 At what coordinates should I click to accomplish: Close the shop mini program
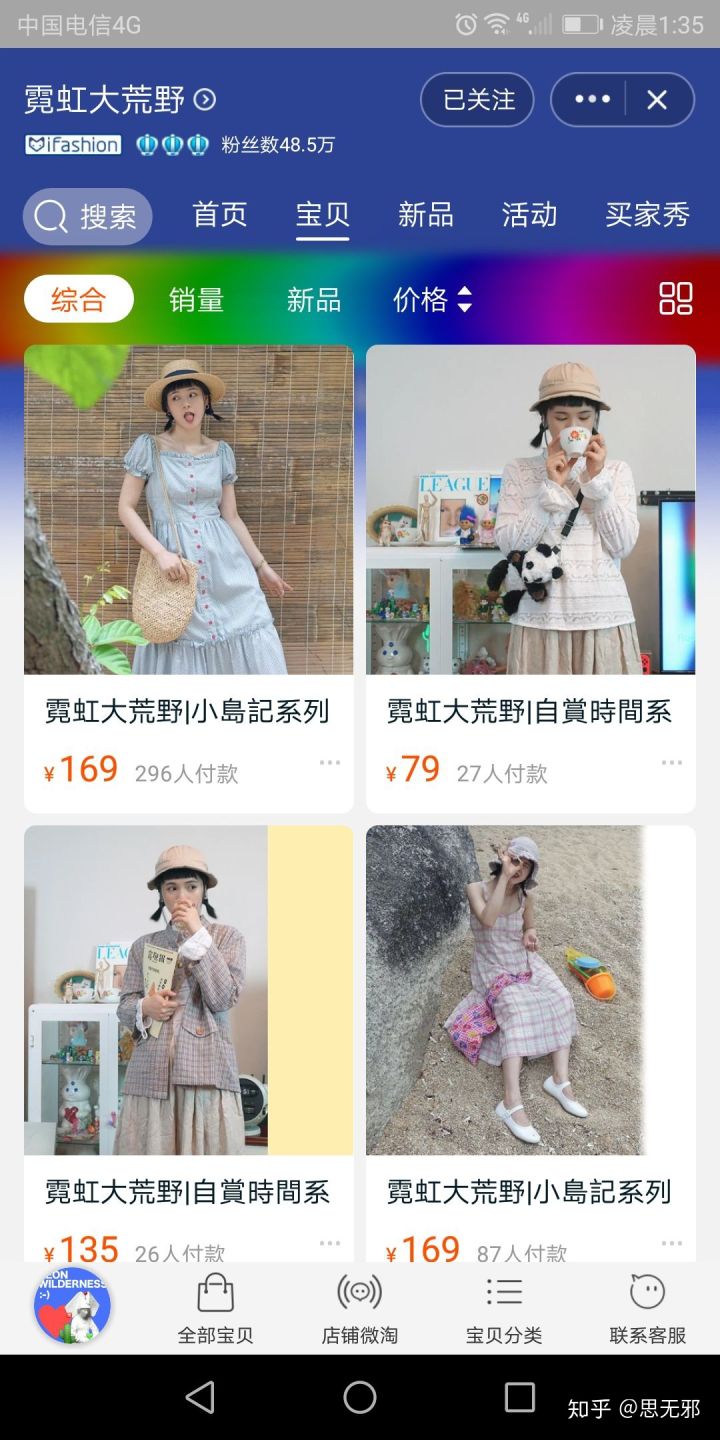[657, 100]
